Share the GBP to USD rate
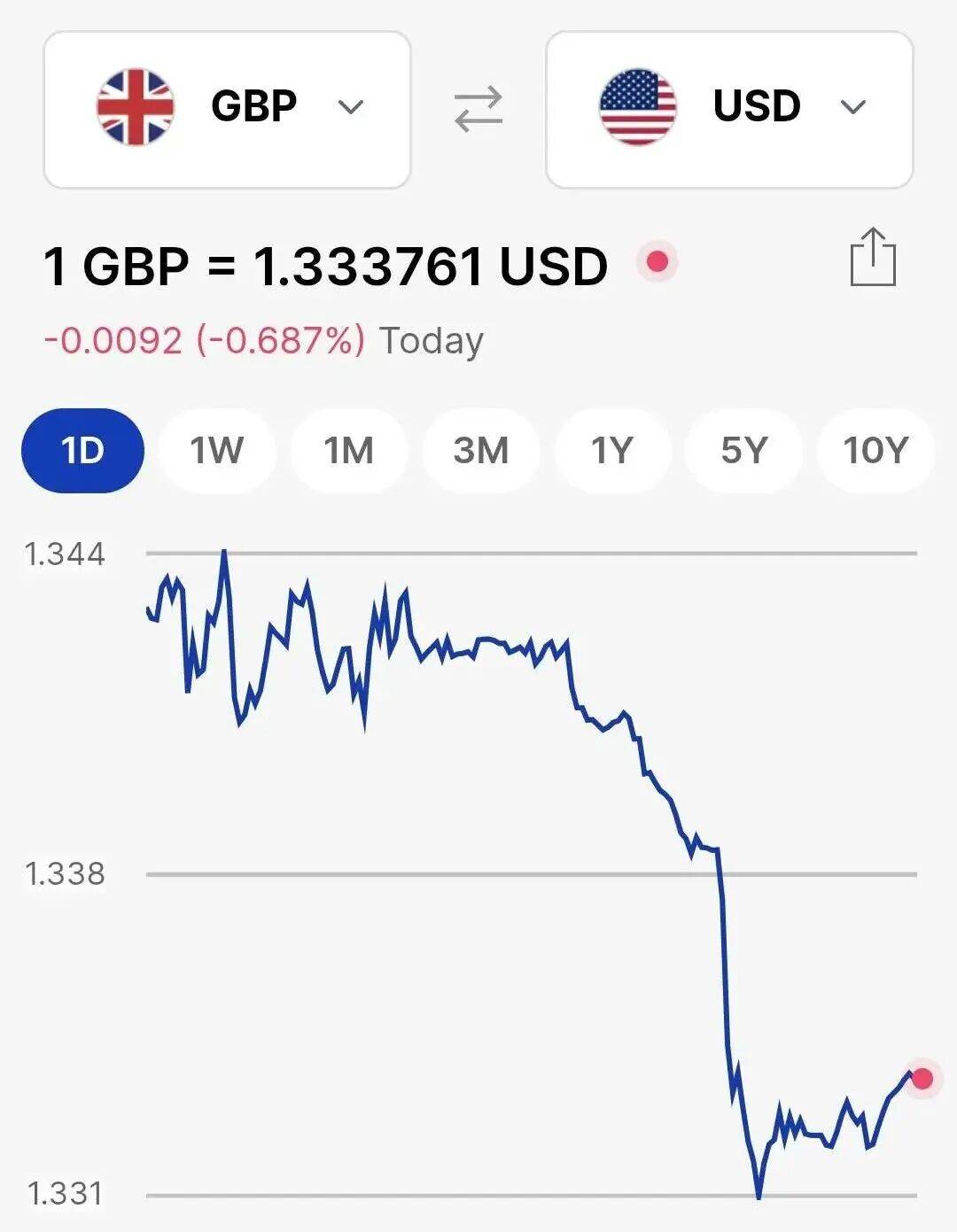957x1232 pixels. pyautogui.click(x=873, y=258)
